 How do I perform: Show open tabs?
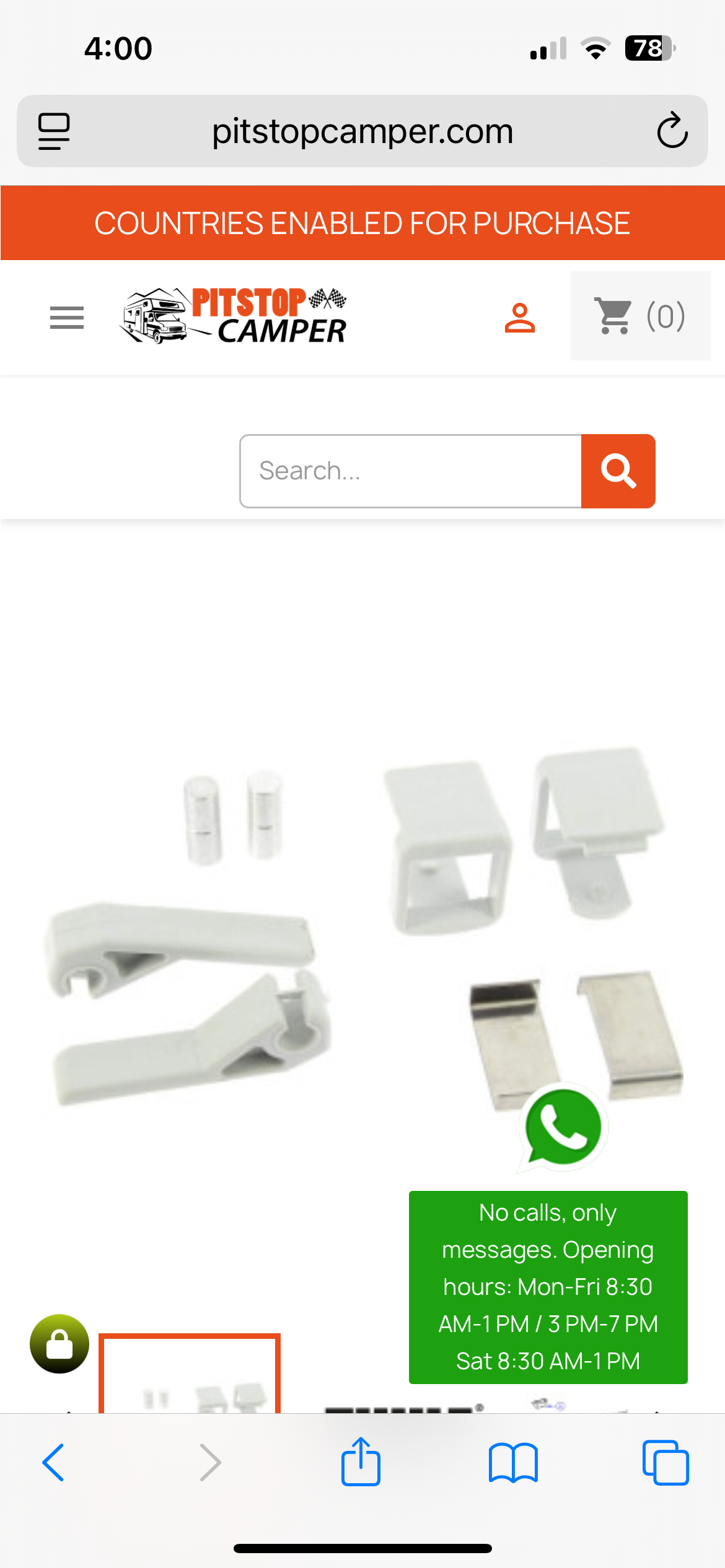(x=666, y=1462)
